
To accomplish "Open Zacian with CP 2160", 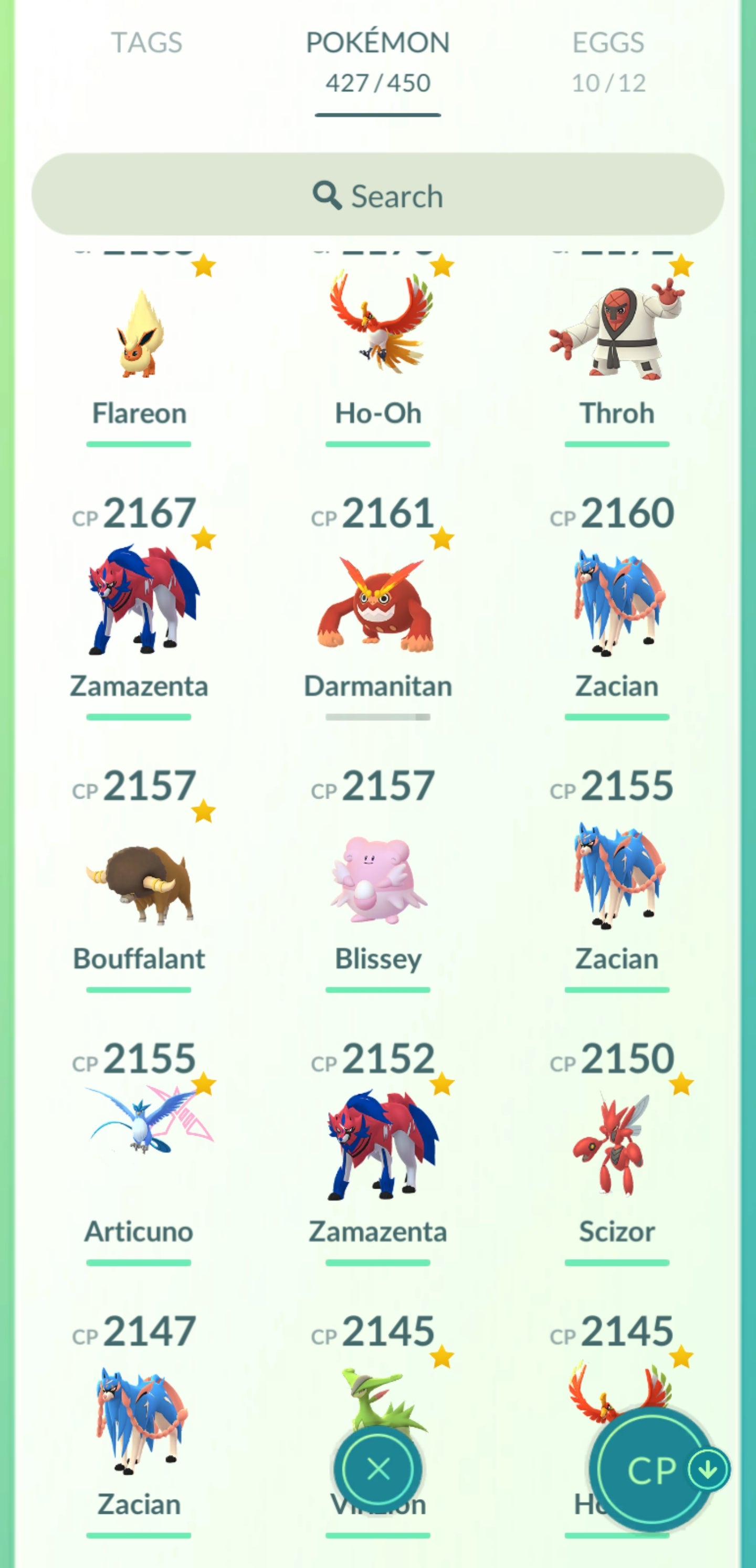I will coord(616,602).
